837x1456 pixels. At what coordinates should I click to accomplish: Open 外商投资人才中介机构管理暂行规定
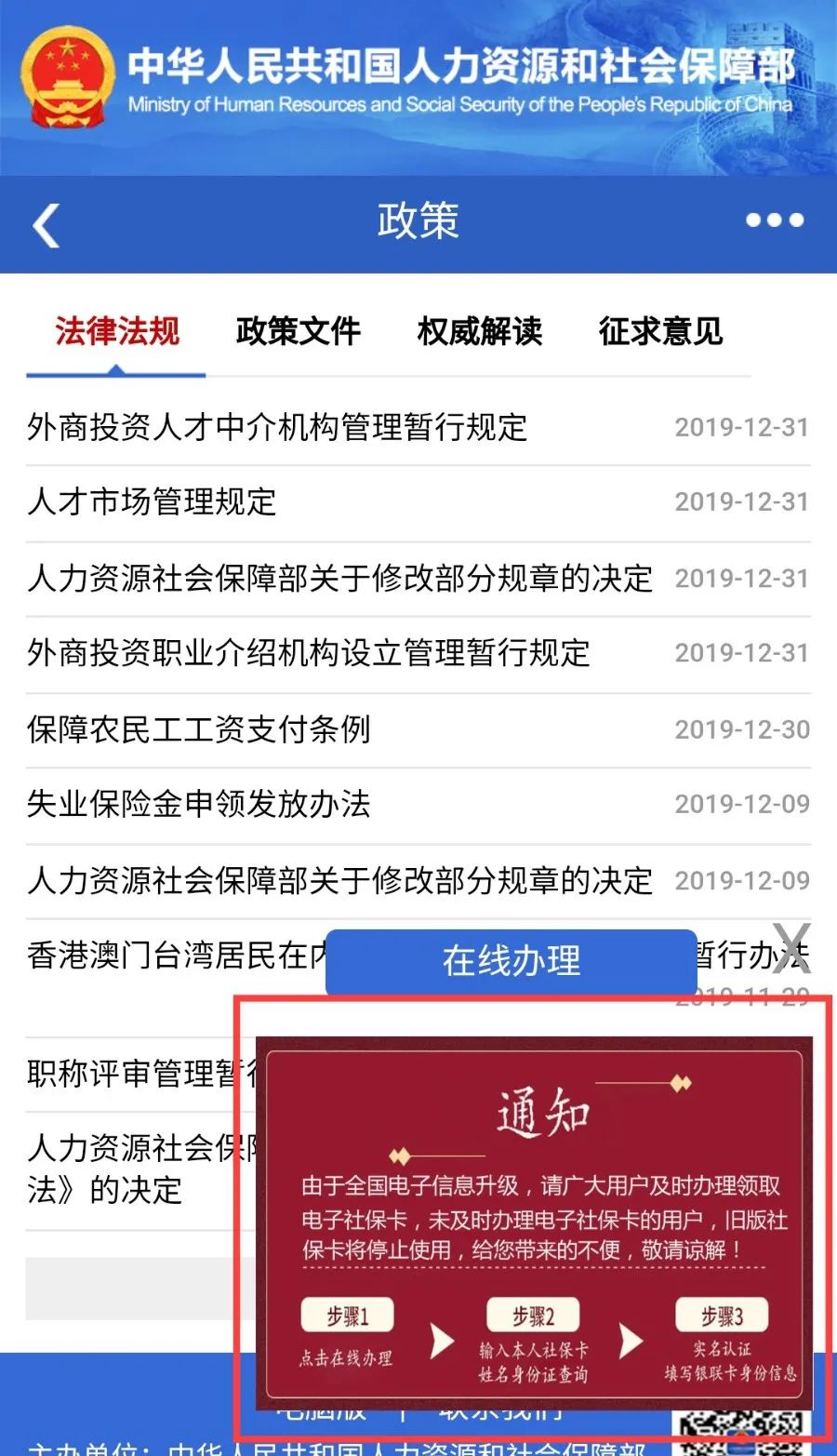coord(277,428)
